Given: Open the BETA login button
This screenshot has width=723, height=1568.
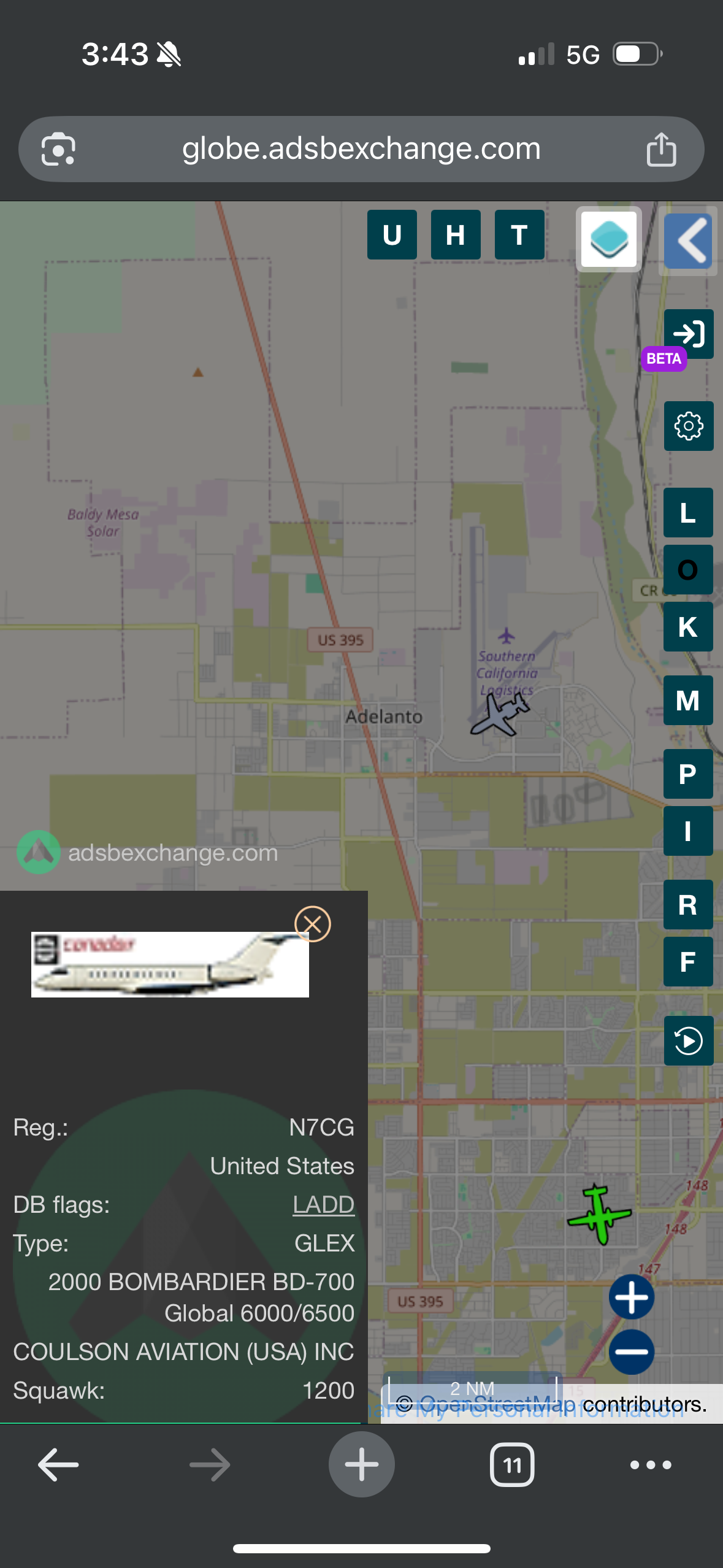Looking at the screenshot, I should click(x=688, y=334).
